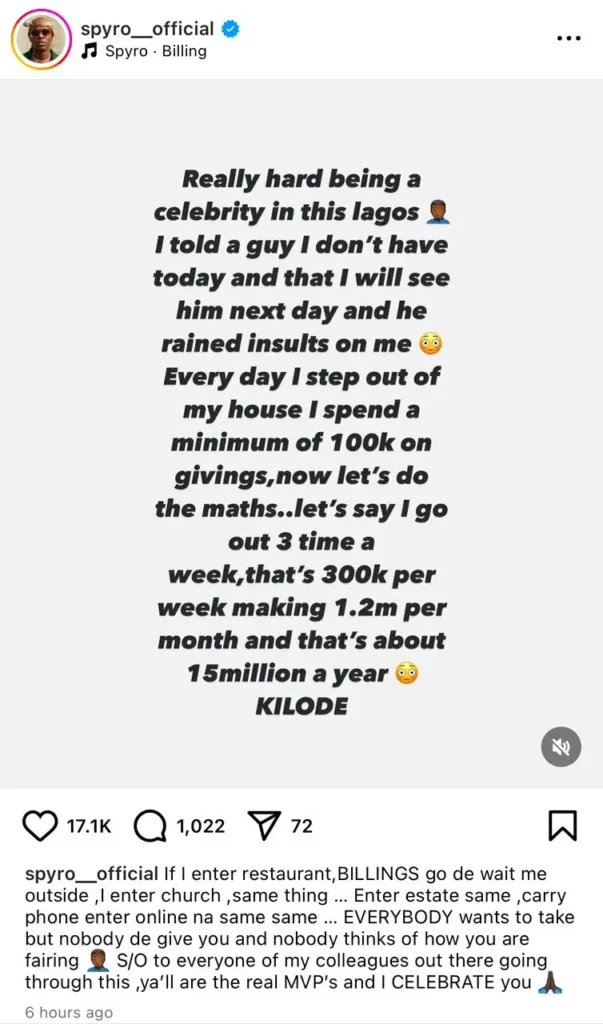Open the comments on this post
This screenshot has height=1024, width=603.
click(x=150, y=826)
